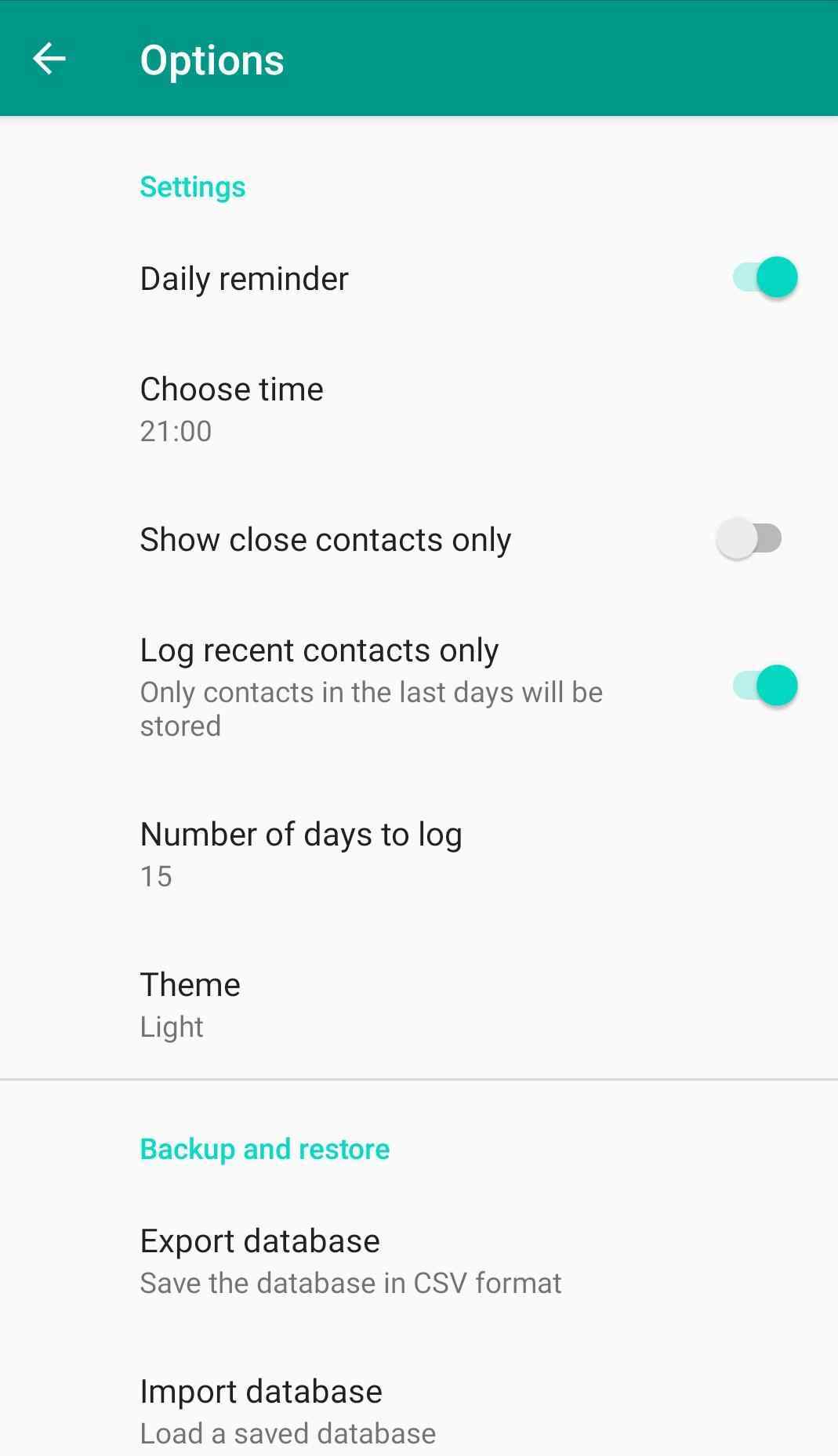Click the Backup and restore header

pyautogui.click(x=264, y=1149)
